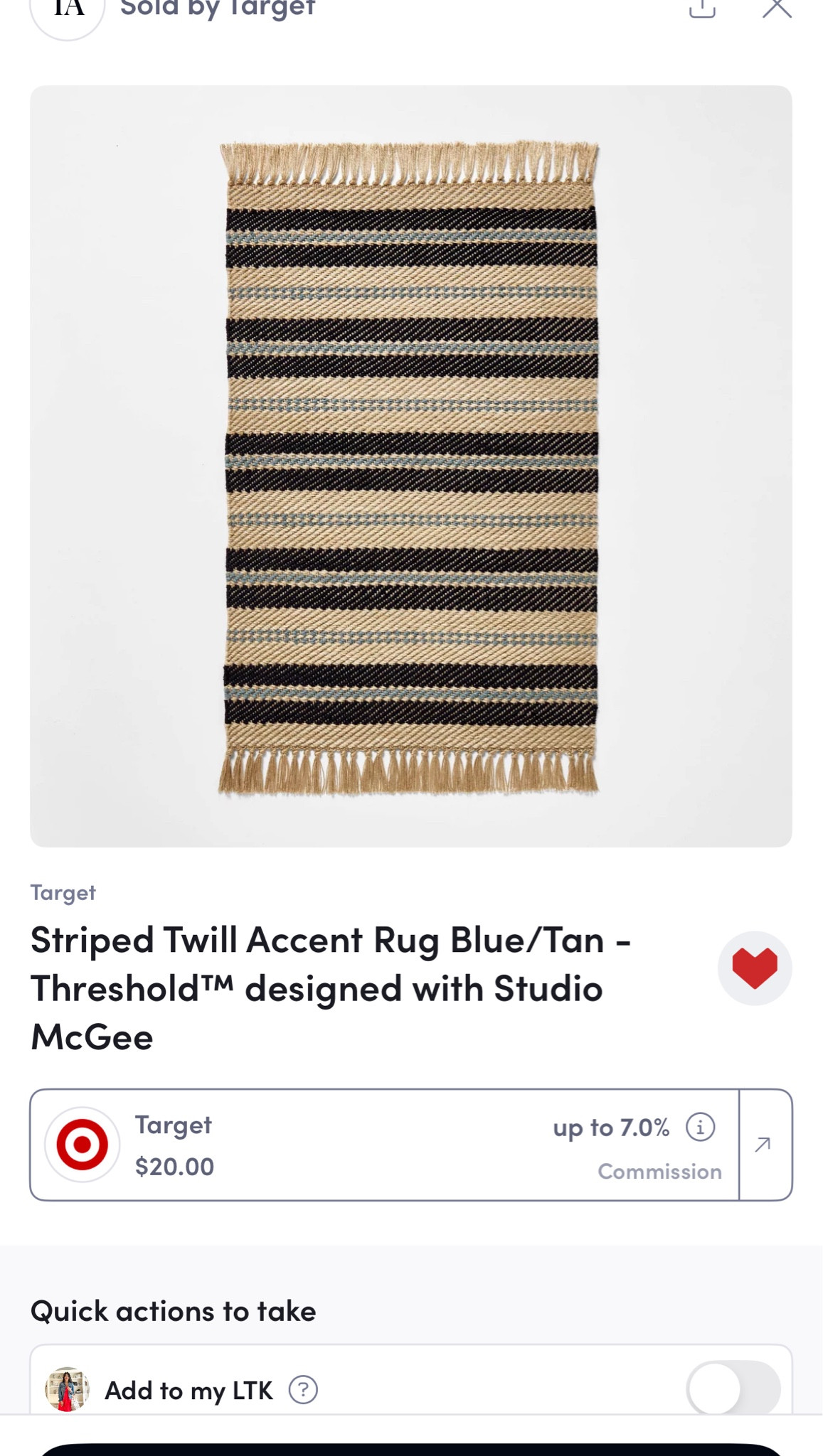Unfavorite the rug with the heart icon

(x=754, y=968)
